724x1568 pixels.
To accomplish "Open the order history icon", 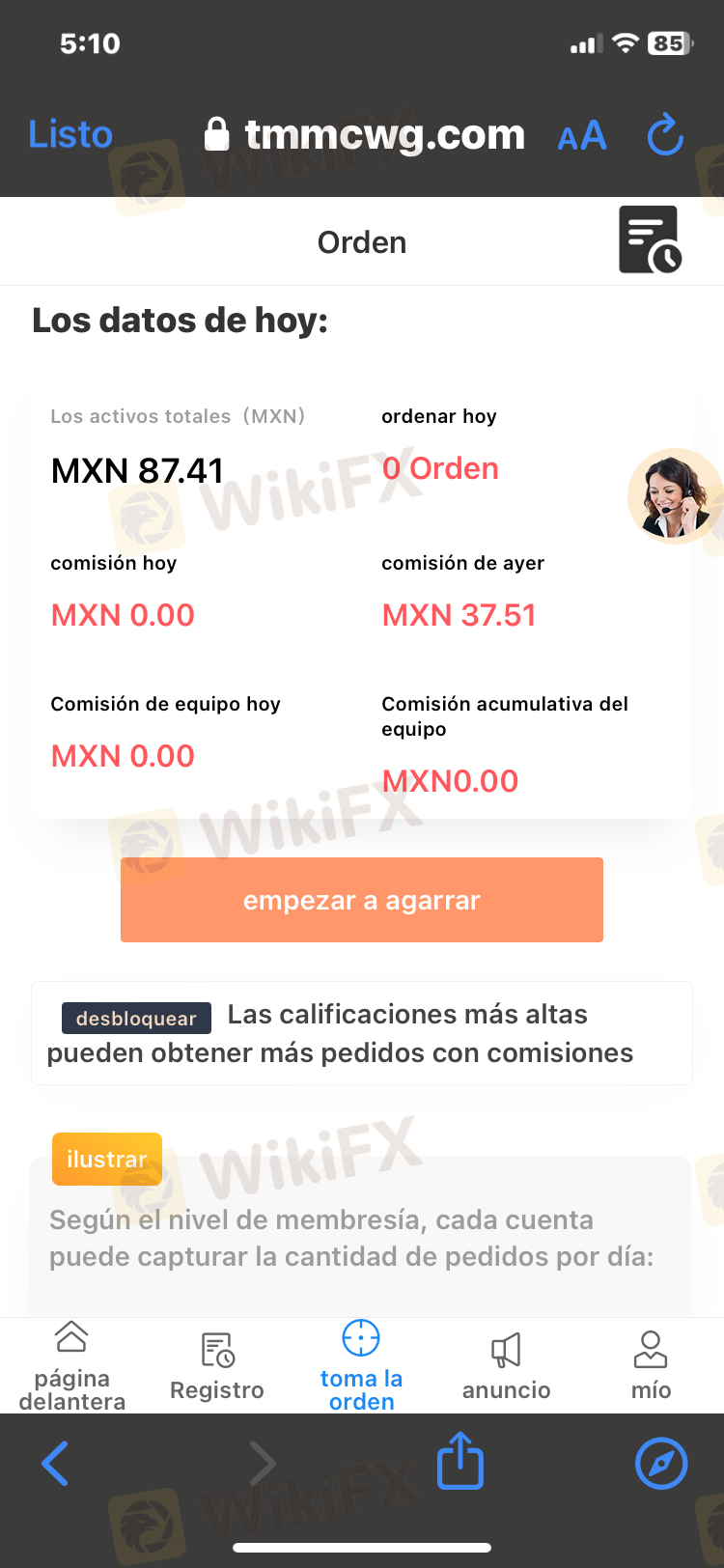I will (x=650, y=239).
